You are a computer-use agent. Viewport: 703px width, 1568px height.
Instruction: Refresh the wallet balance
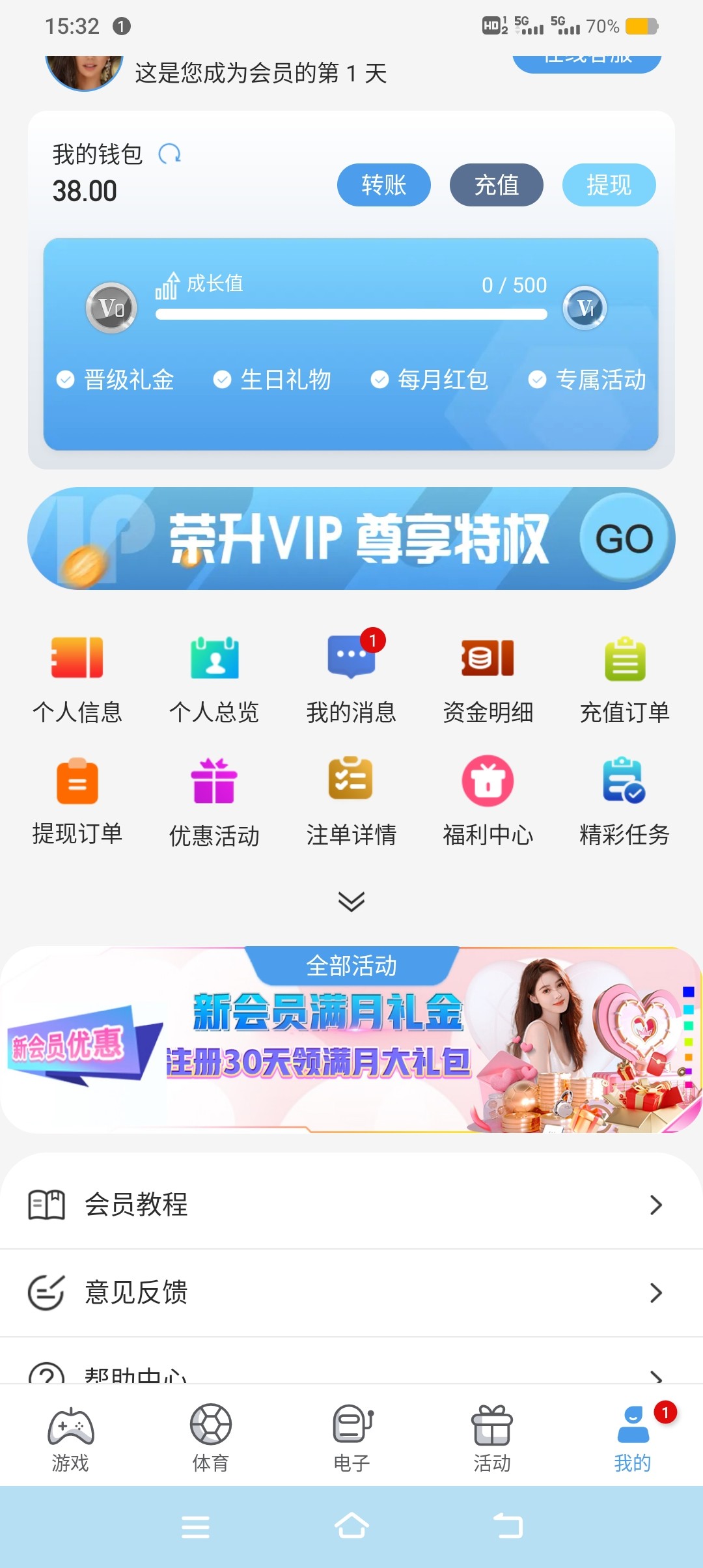click(x=170, y=154)
